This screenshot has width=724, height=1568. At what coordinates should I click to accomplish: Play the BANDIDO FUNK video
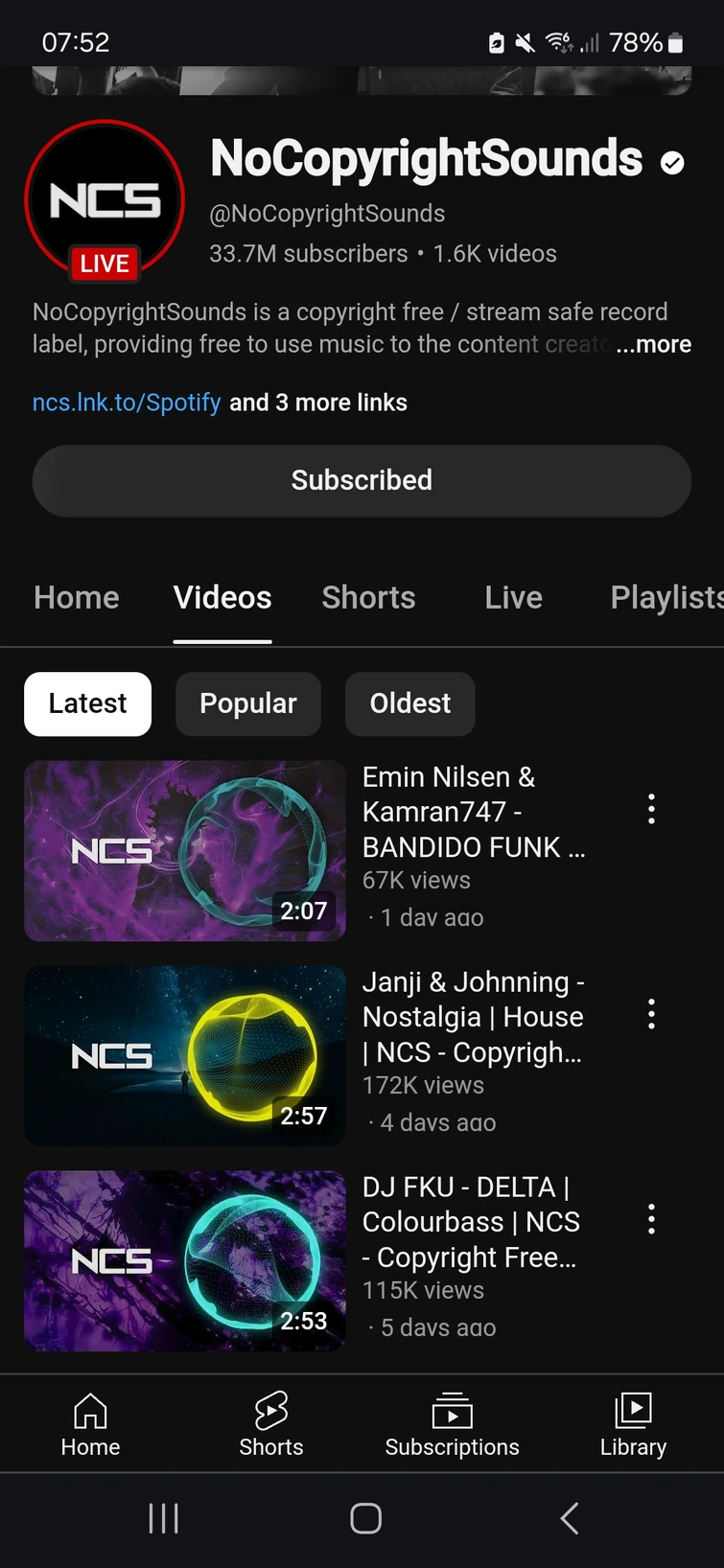coord(185,851)
